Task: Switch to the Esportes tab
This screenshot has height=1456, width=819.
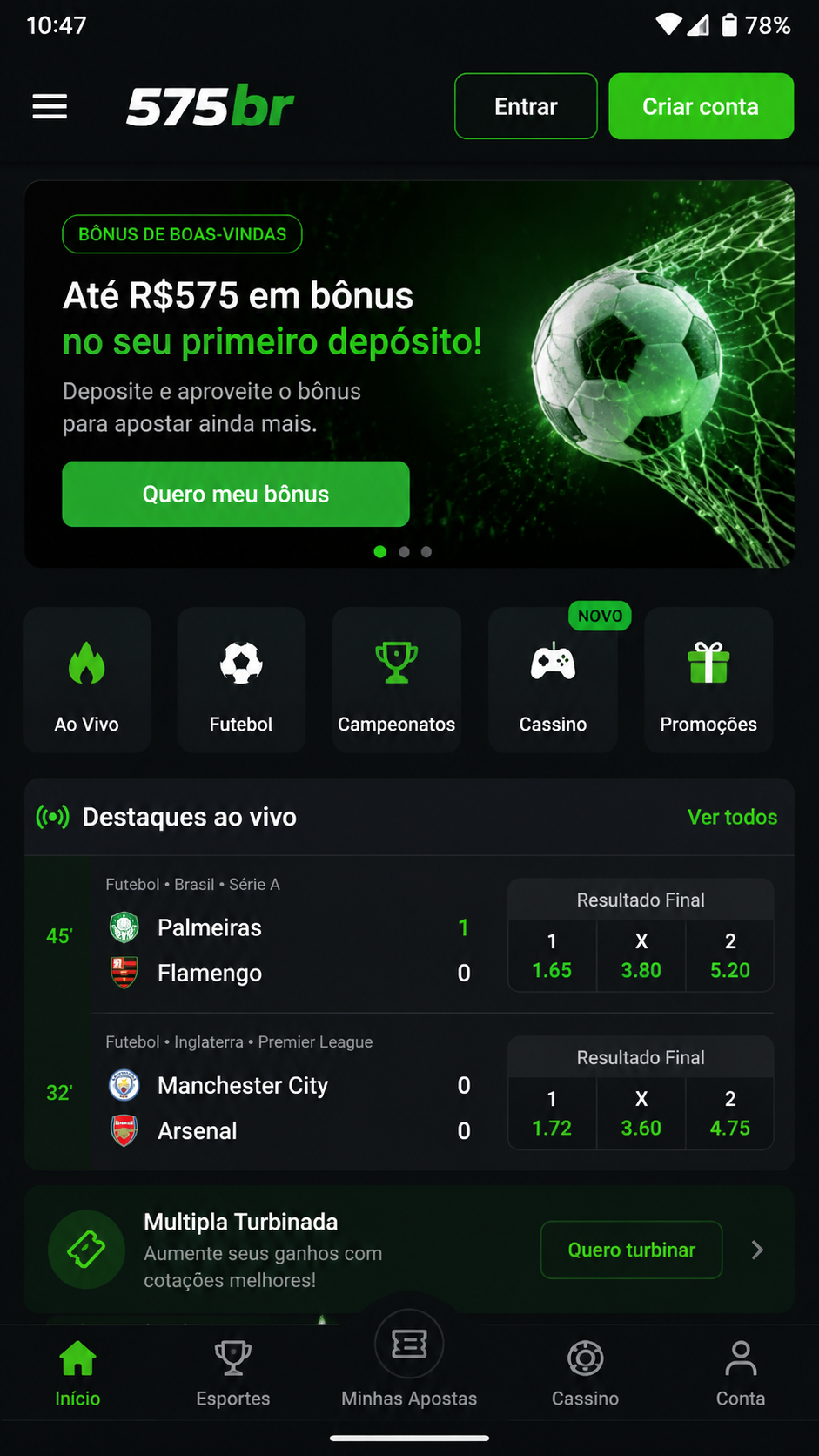Action: click(233, 1374)
